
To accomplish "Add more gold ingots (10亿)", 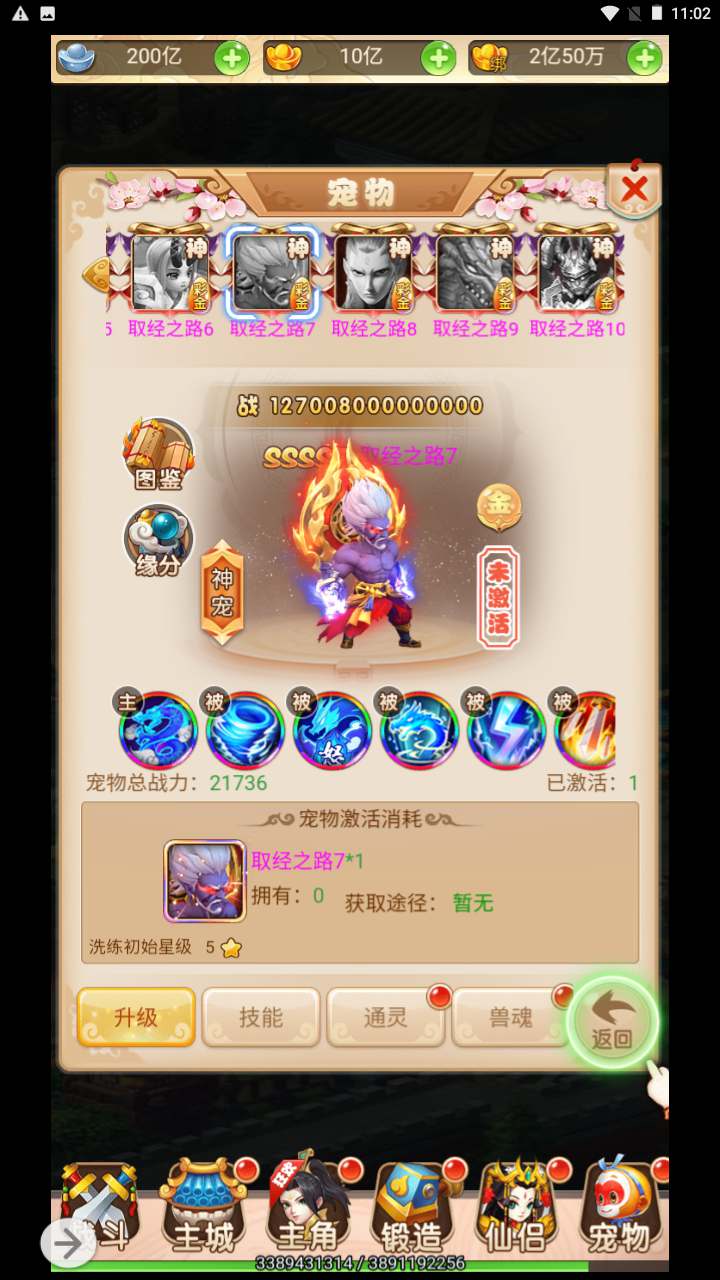I will pyautogui.click(x=438, y=58).
